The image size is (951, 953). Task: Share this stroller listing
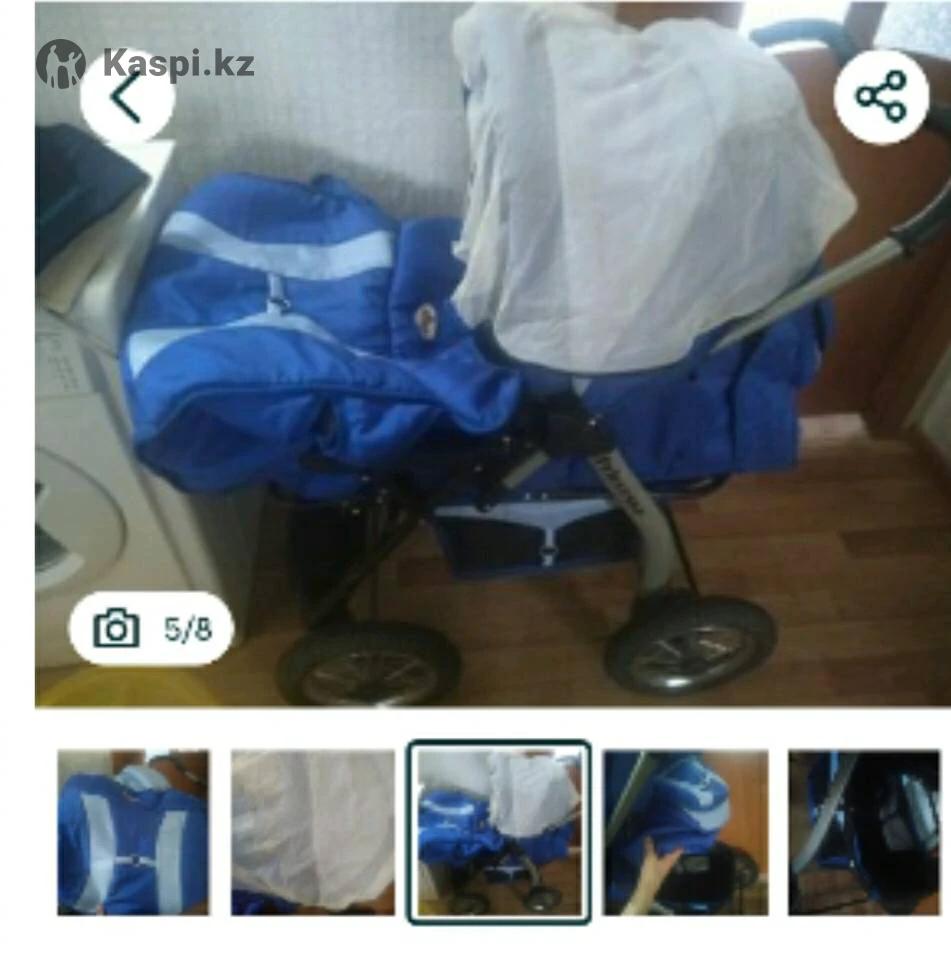[881, 97]
